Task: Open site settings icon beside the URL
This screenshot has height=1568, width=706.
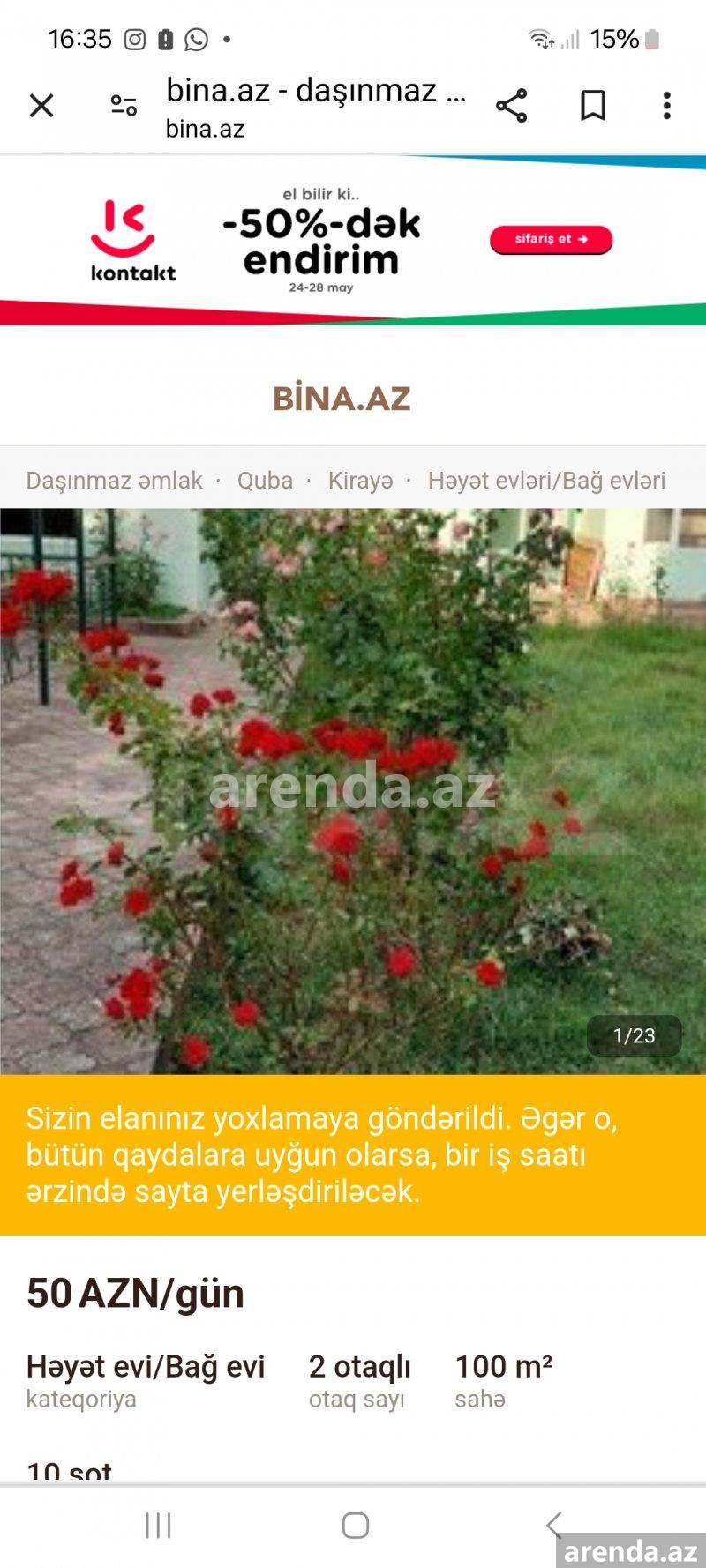Action: tap(124, 106)
